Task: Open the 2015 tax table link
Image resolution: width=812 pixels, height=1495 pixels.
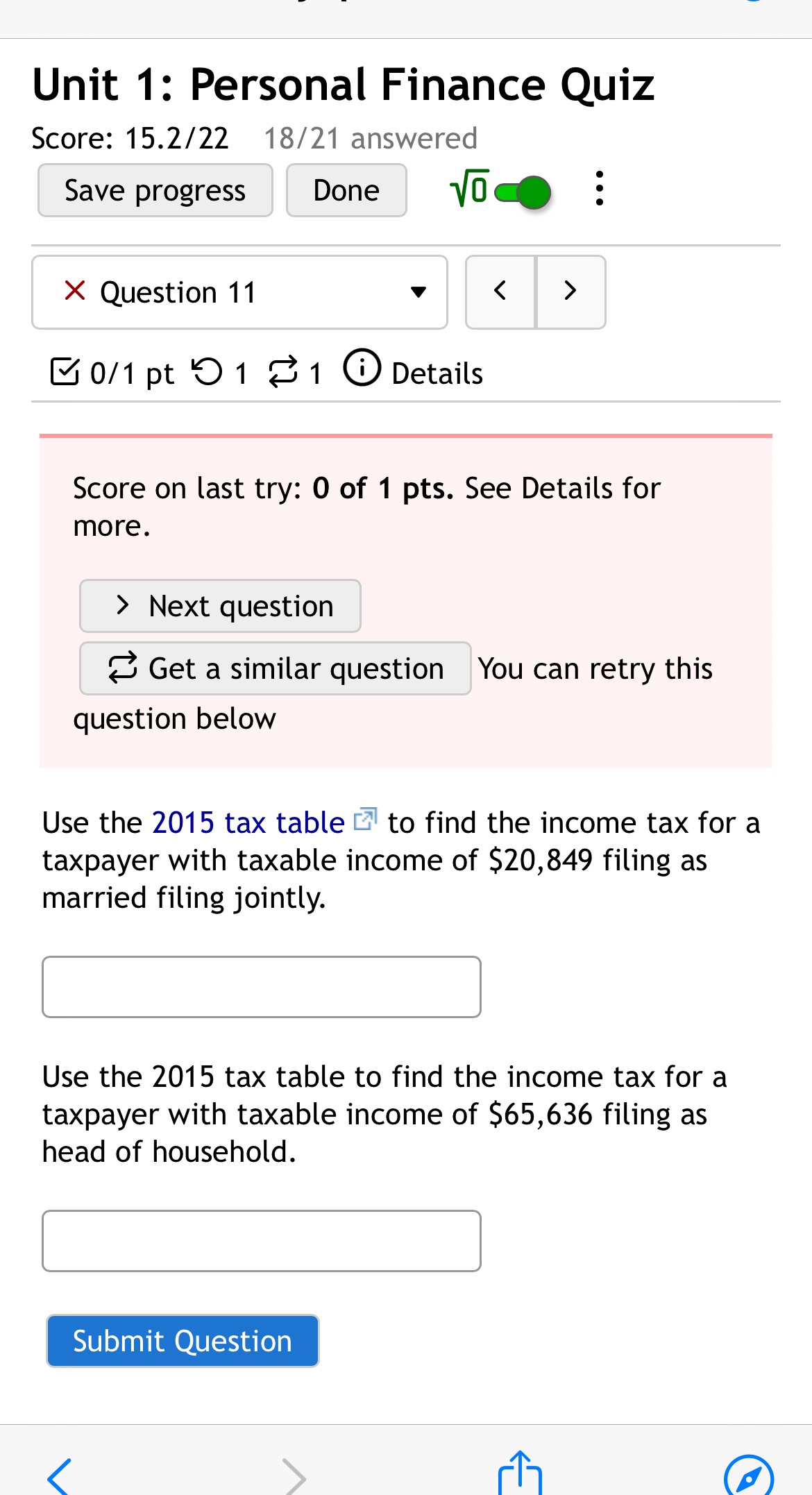Action: pyautogui.click(x=248, y=822)
